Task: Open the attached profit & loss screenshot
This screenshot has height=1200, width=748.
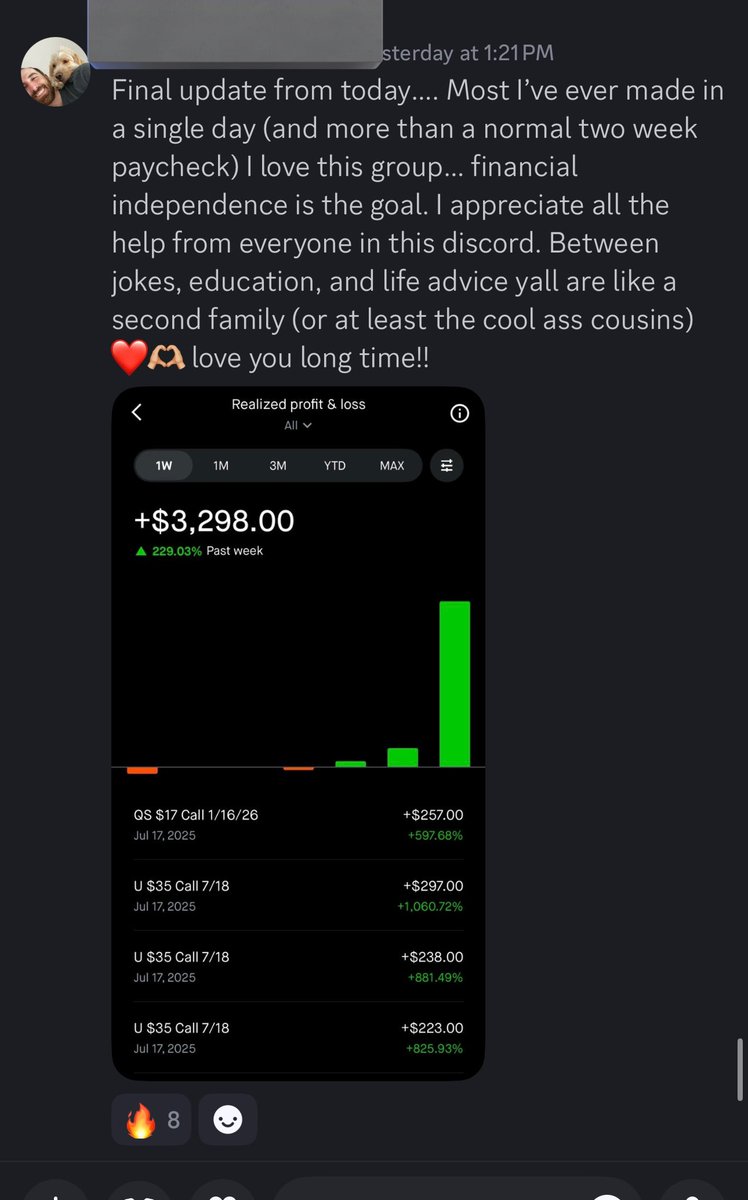Action: (x=298, y=733)
